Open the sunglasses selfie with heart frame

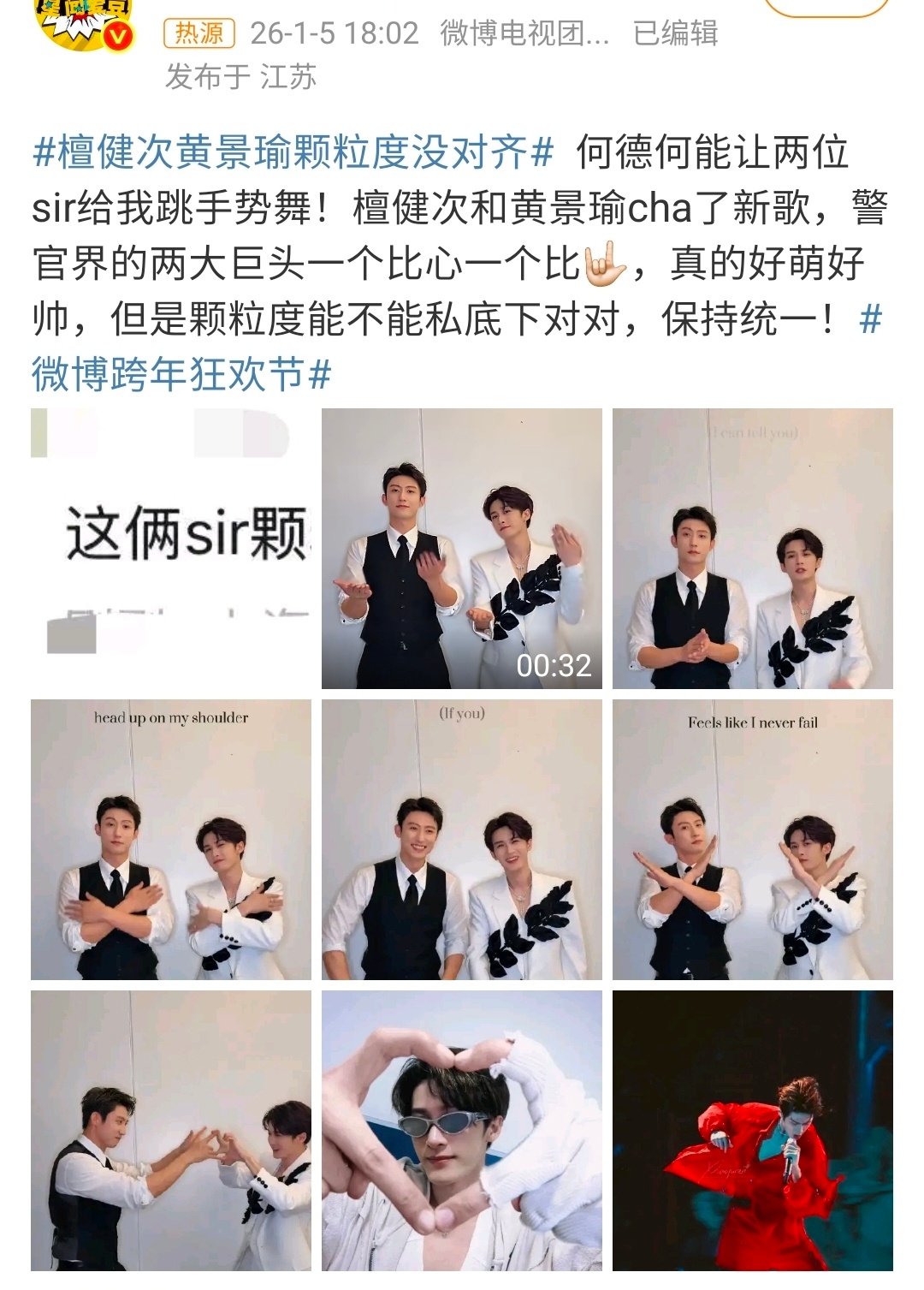462,1130
